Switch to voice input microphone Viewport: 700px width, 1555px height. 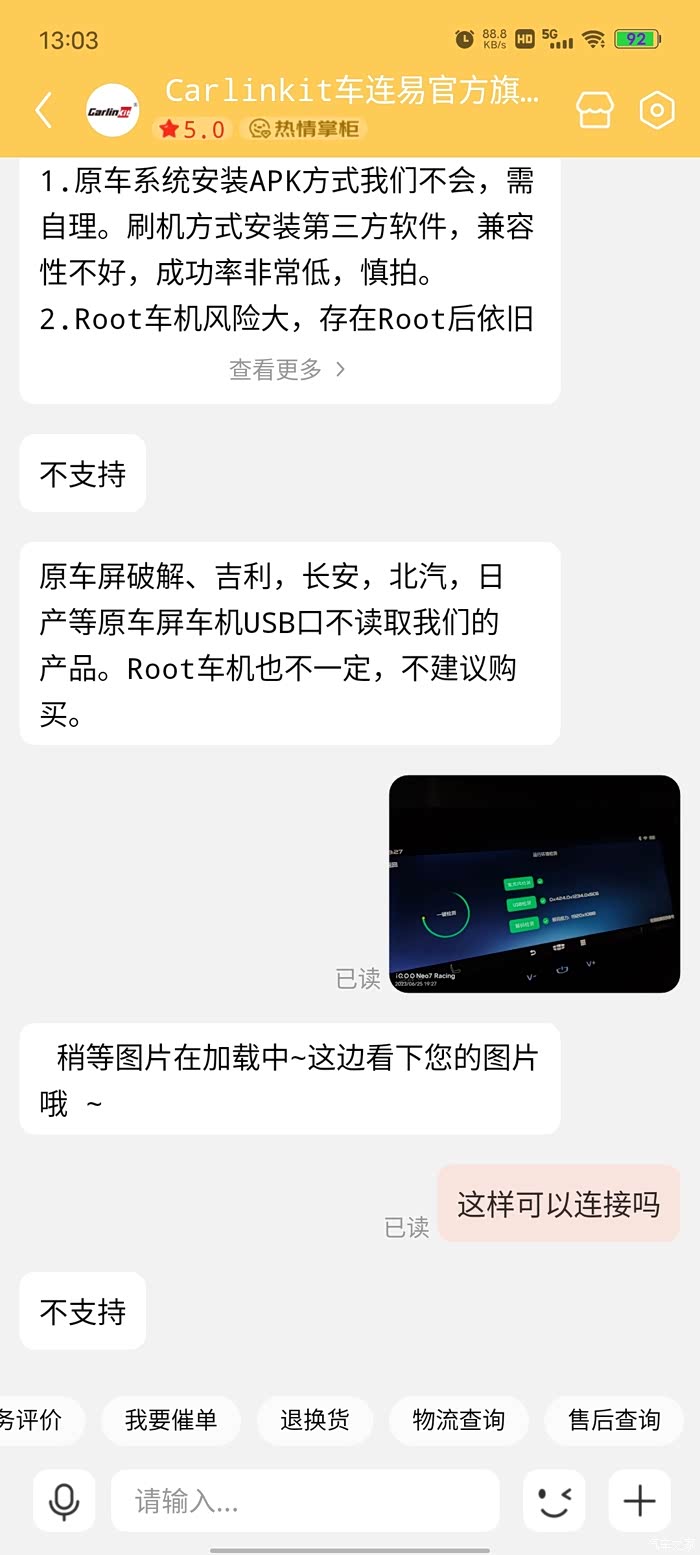click(64, 1500)
